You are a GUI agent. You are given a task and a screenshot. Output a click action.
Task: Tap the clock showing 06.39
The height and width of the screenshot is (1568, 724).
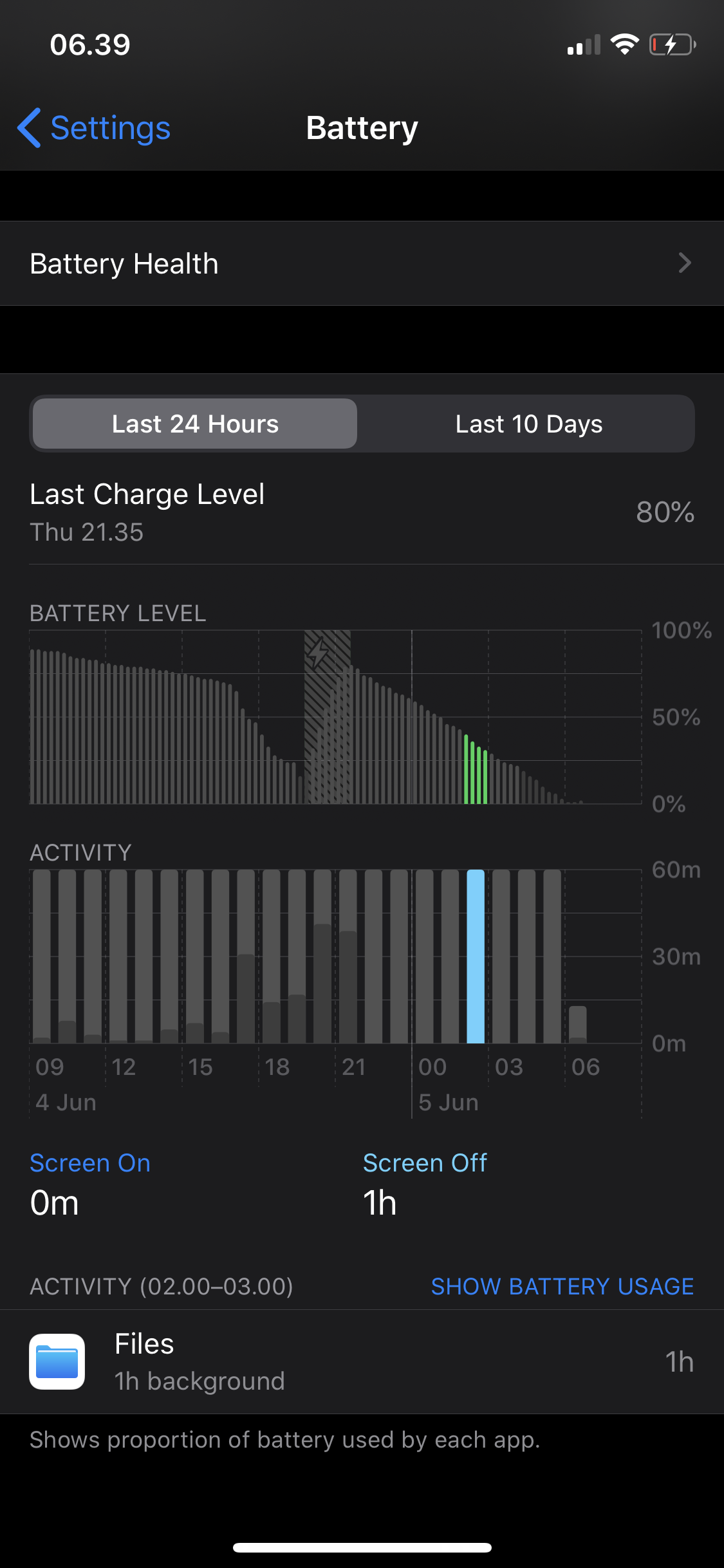coord(90,44)
